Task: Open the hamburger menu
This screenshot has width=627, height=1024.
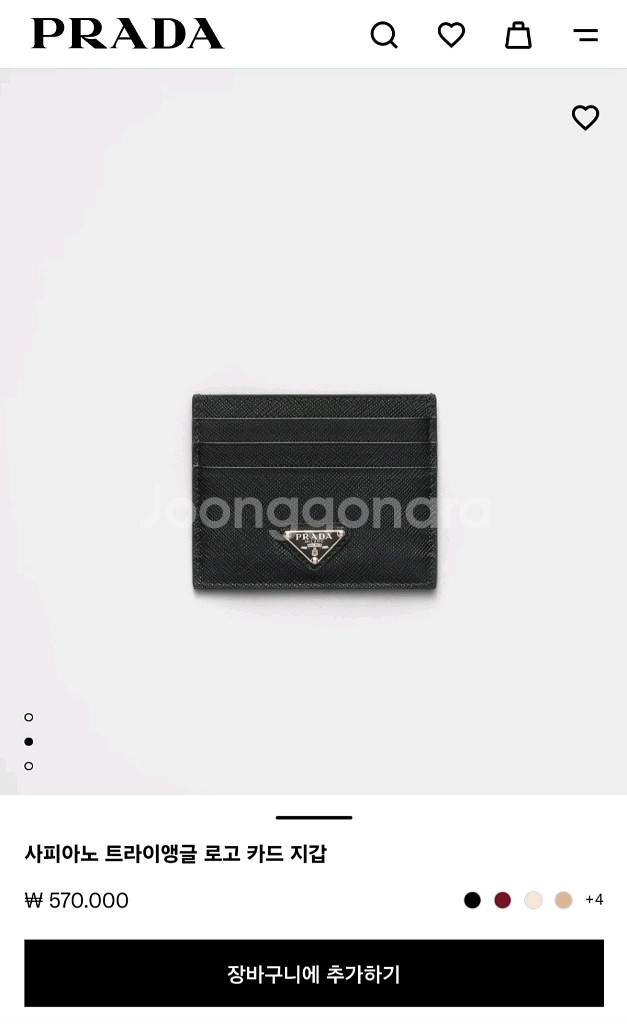Action: point(585,35)
